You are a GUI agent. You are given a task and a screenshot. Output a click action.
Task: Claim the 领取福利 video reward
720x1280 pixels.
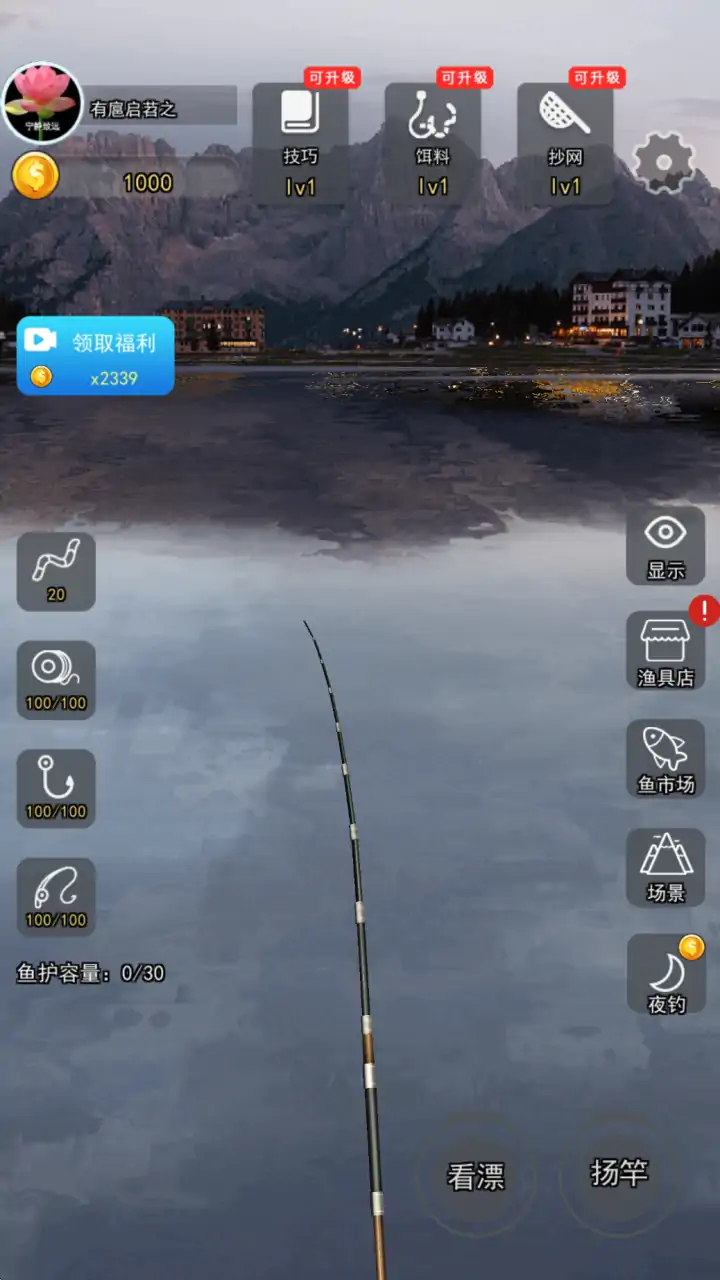pyautogui.click(x=96, y=356)
